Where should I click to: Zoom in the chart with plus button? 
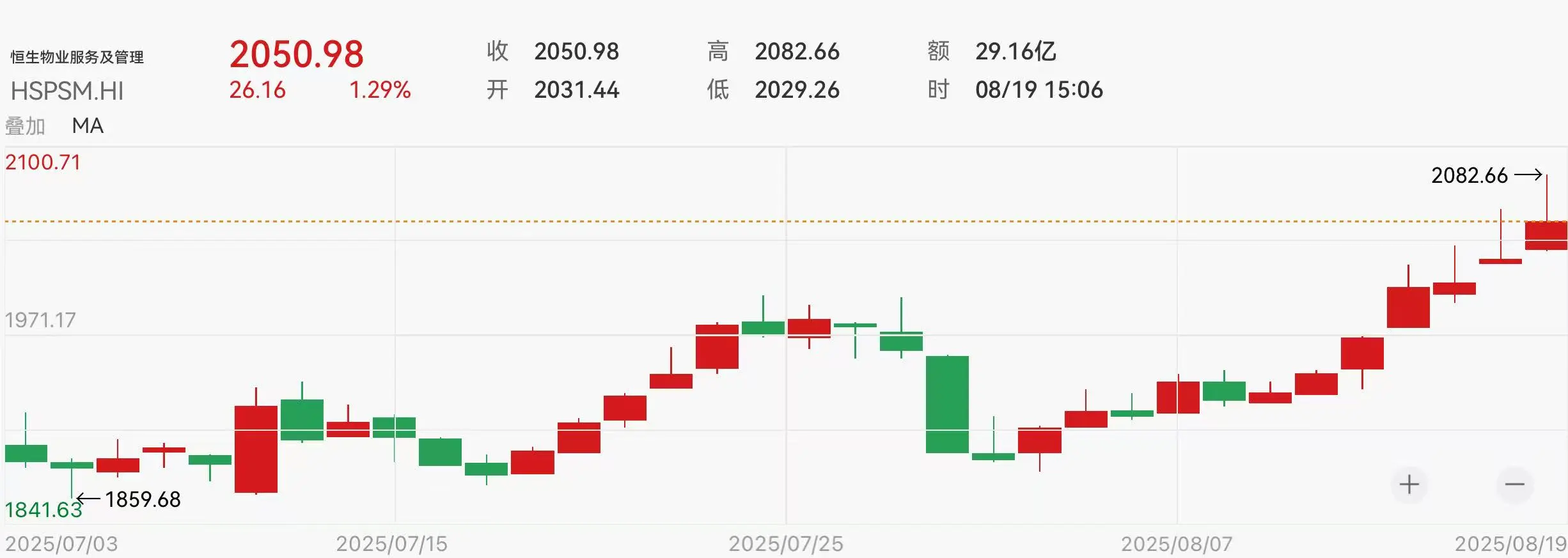[x=1409, y=484]
